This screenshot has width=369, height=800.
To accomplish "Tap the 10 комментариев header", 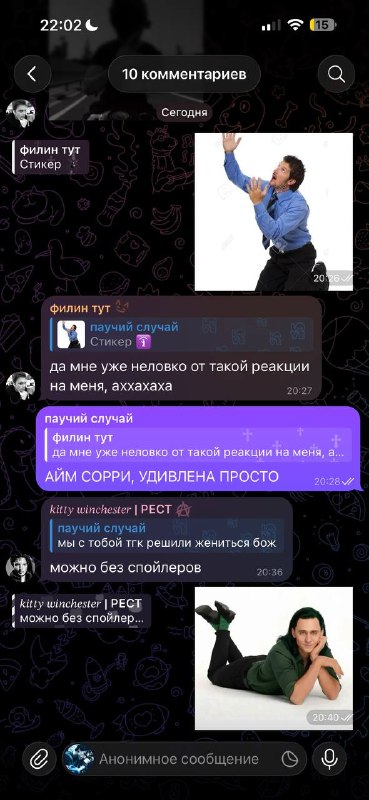I will pyautogui.click(x=184, y=74).
